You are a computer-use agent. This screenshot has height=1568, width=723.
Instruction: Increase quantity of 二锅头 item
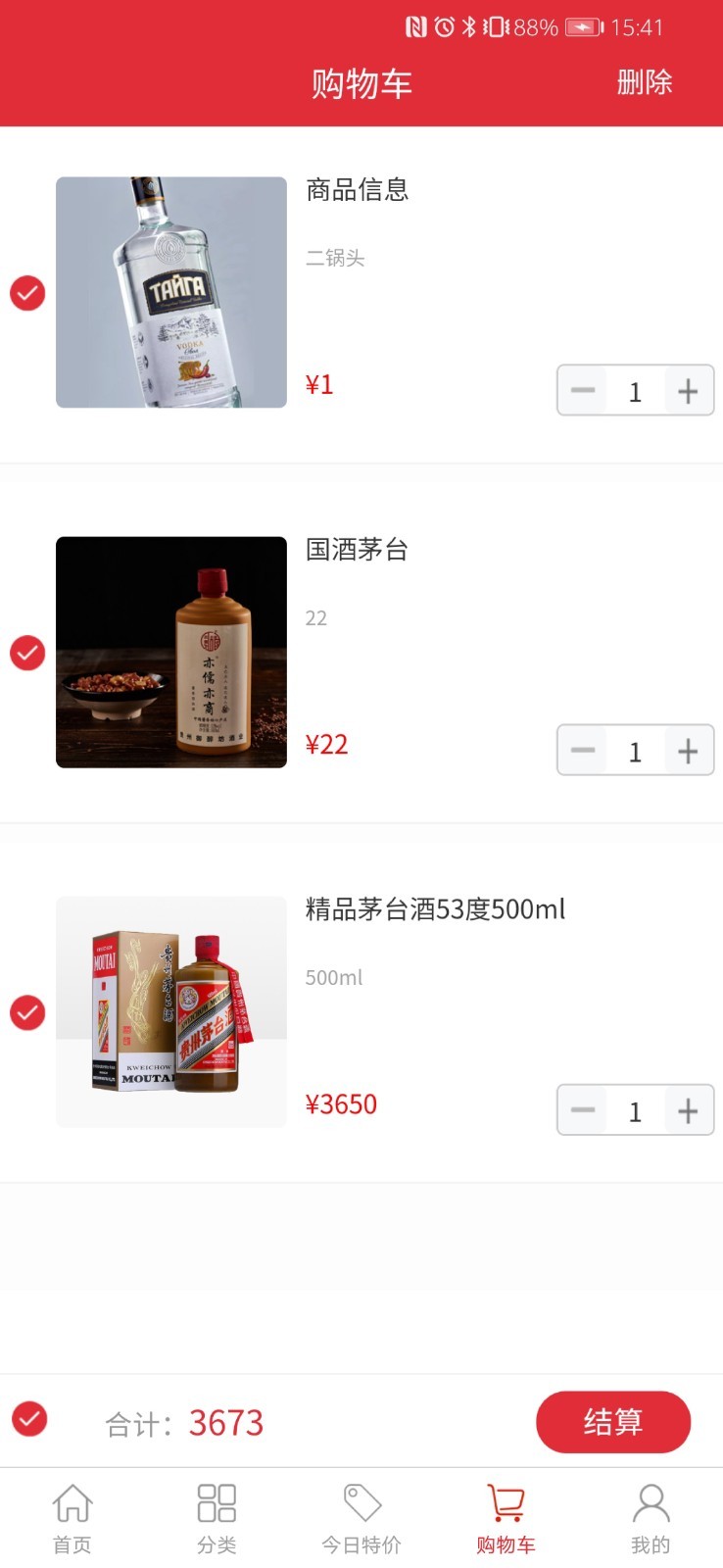[688, 391]
